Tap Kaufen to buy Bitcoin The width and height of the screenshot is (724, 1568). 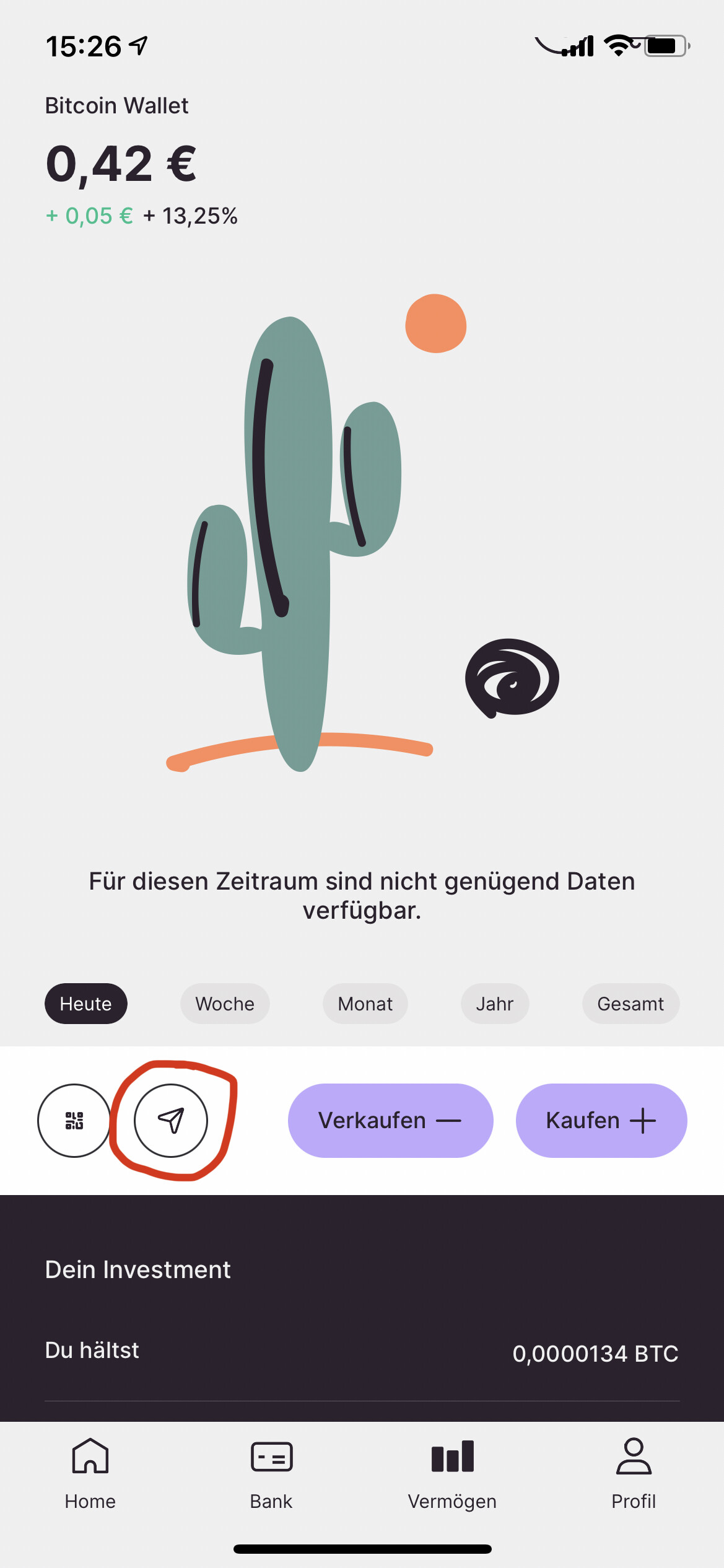(x=601, y=1120)
